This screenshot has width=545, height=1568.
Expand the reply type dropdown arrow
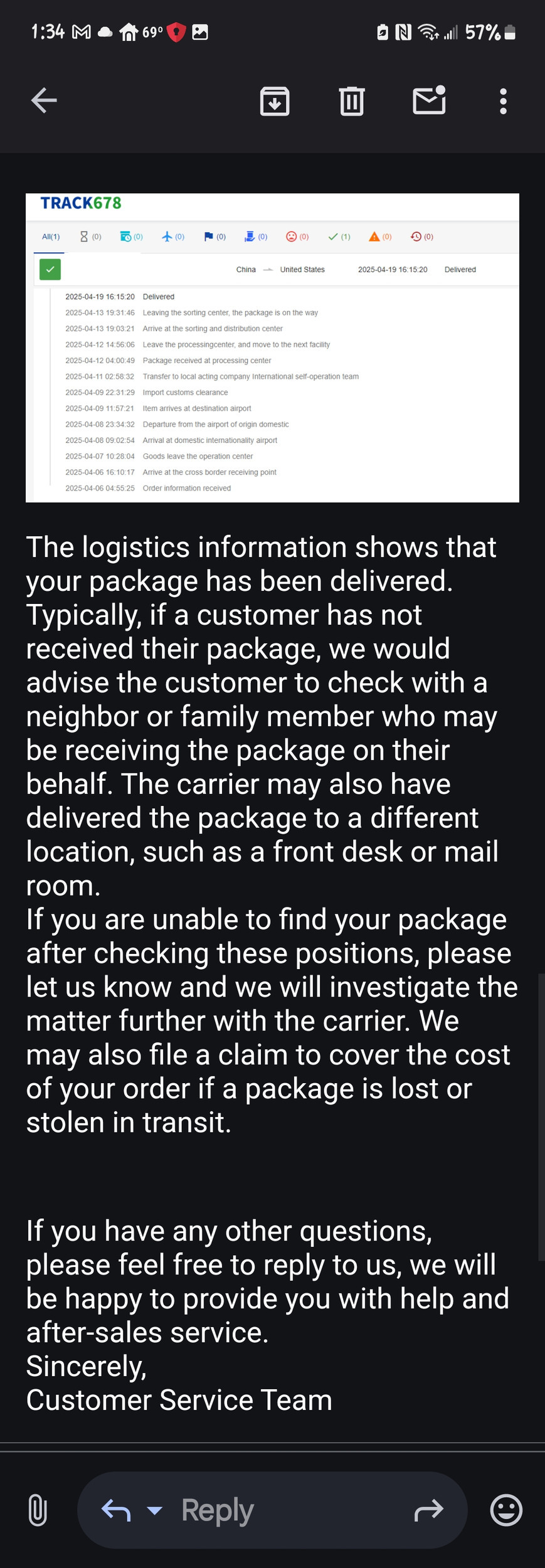tap(154, 1510)
